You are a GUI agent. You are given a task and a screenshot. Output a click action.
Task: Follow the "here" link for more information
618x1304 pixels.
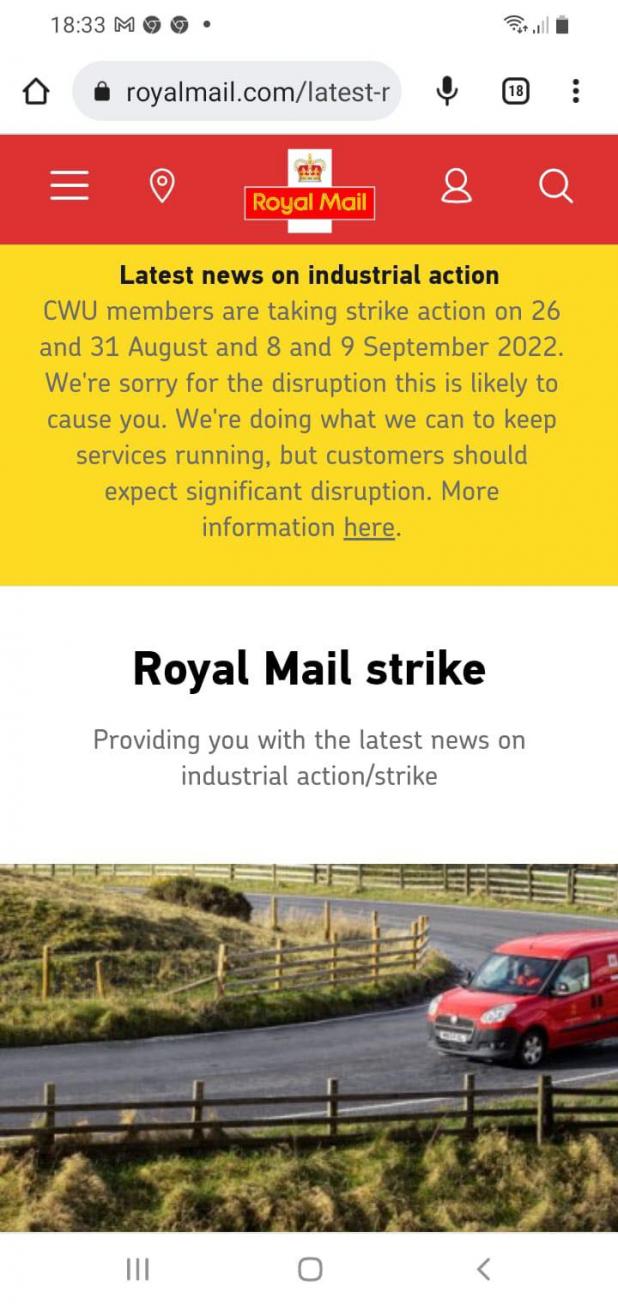369,527
